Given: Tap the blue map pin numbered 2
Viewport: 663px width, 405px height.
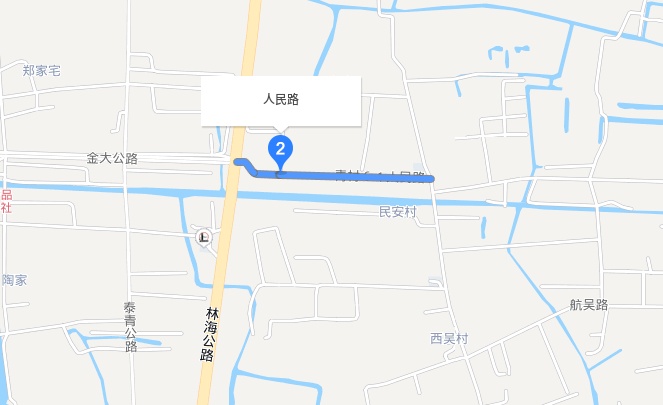Looking at the screenshot, I should coord(280,151).
